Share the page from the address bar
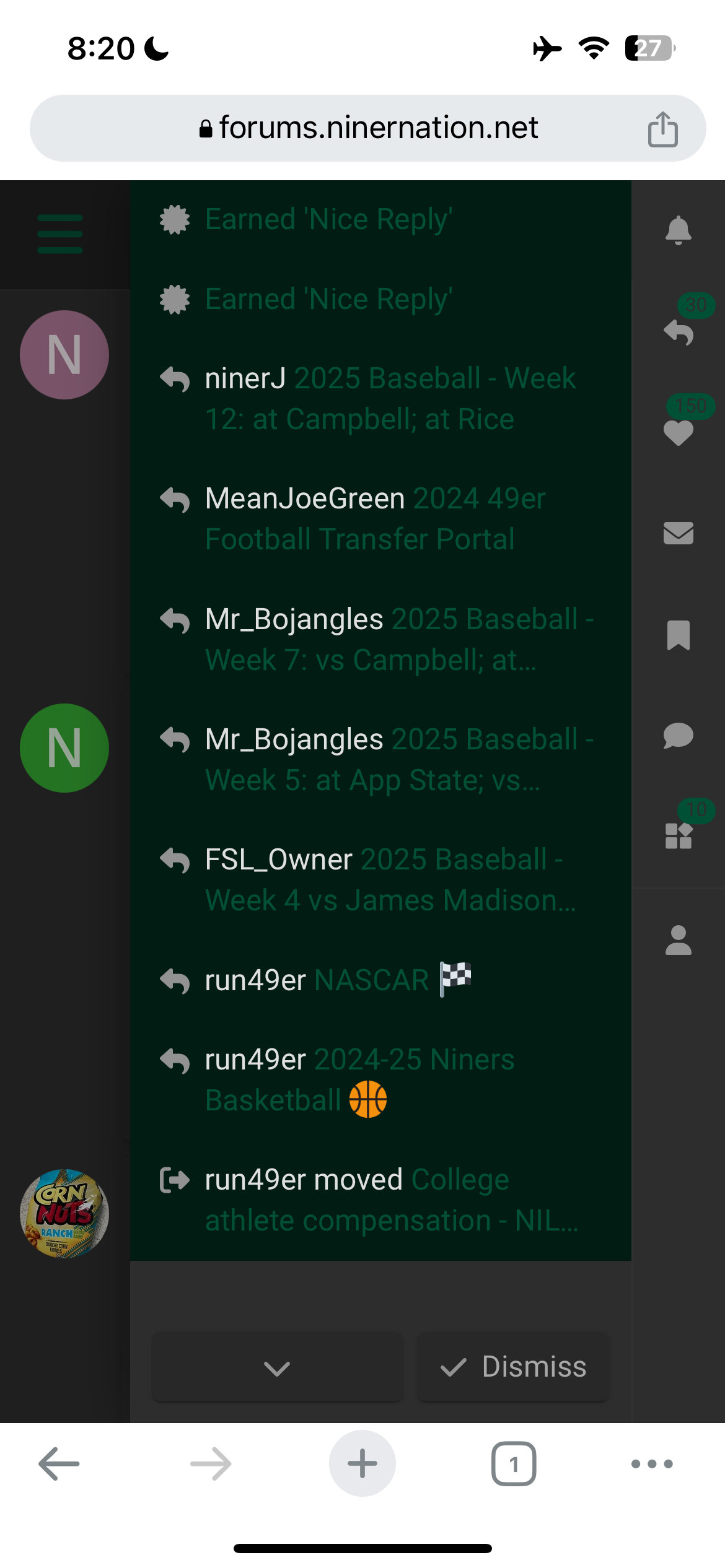725x1568 pixels. point(662,129)
